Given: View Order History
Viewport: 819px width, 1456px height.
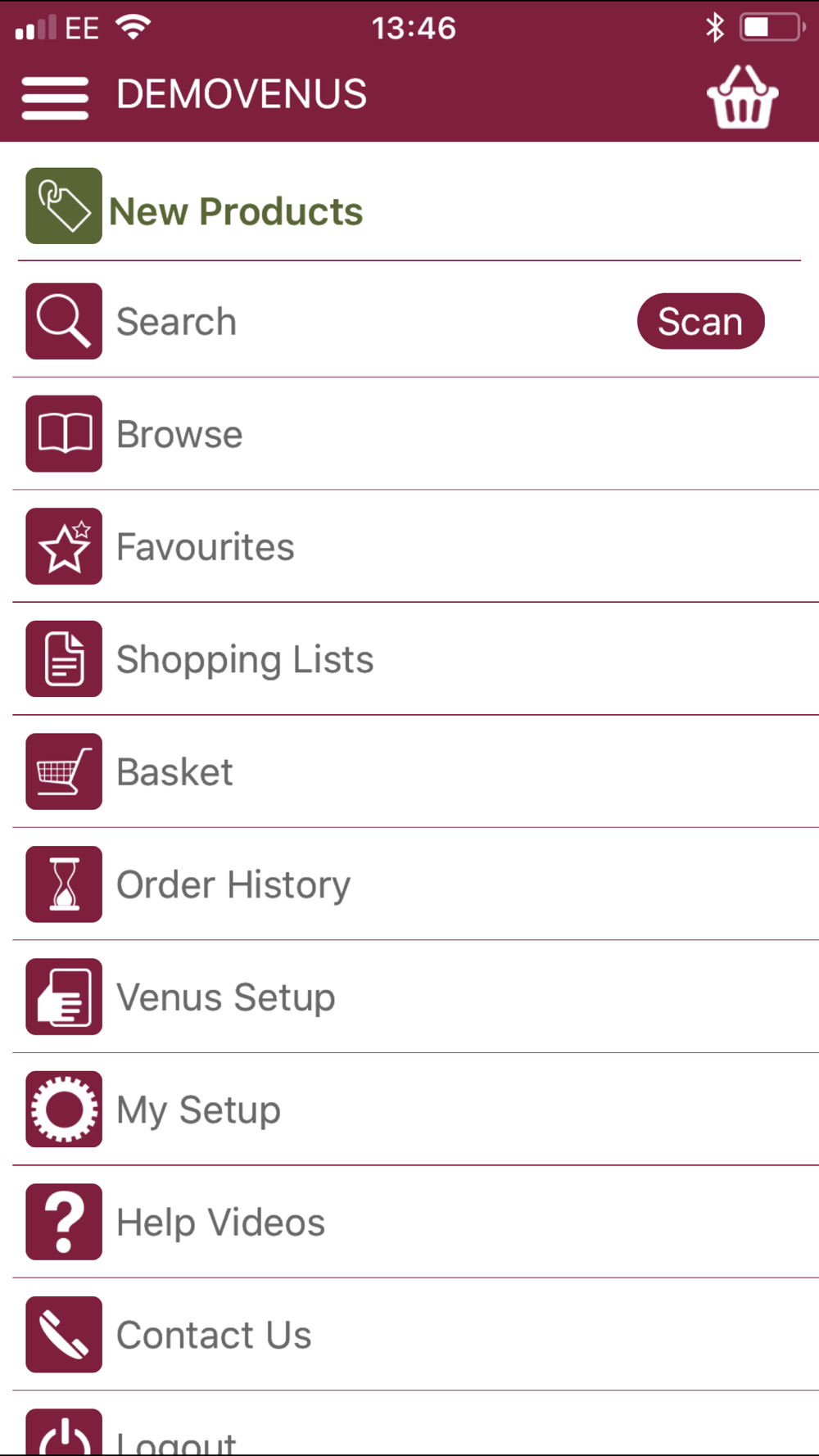Looking at the screenshot, I should 409,884.
